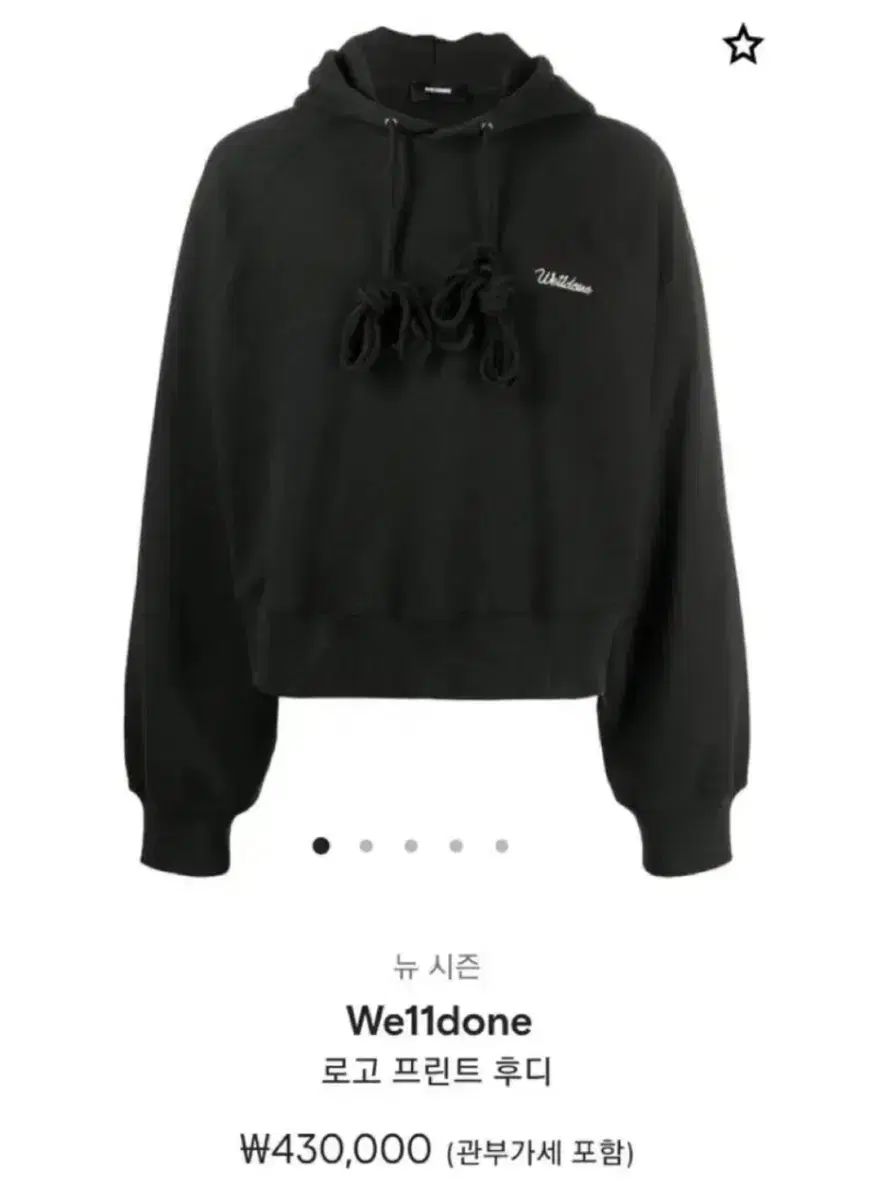Open the black hoodie product photo
The width and height of the screenshot is (877, 1200).
(440, 420)
